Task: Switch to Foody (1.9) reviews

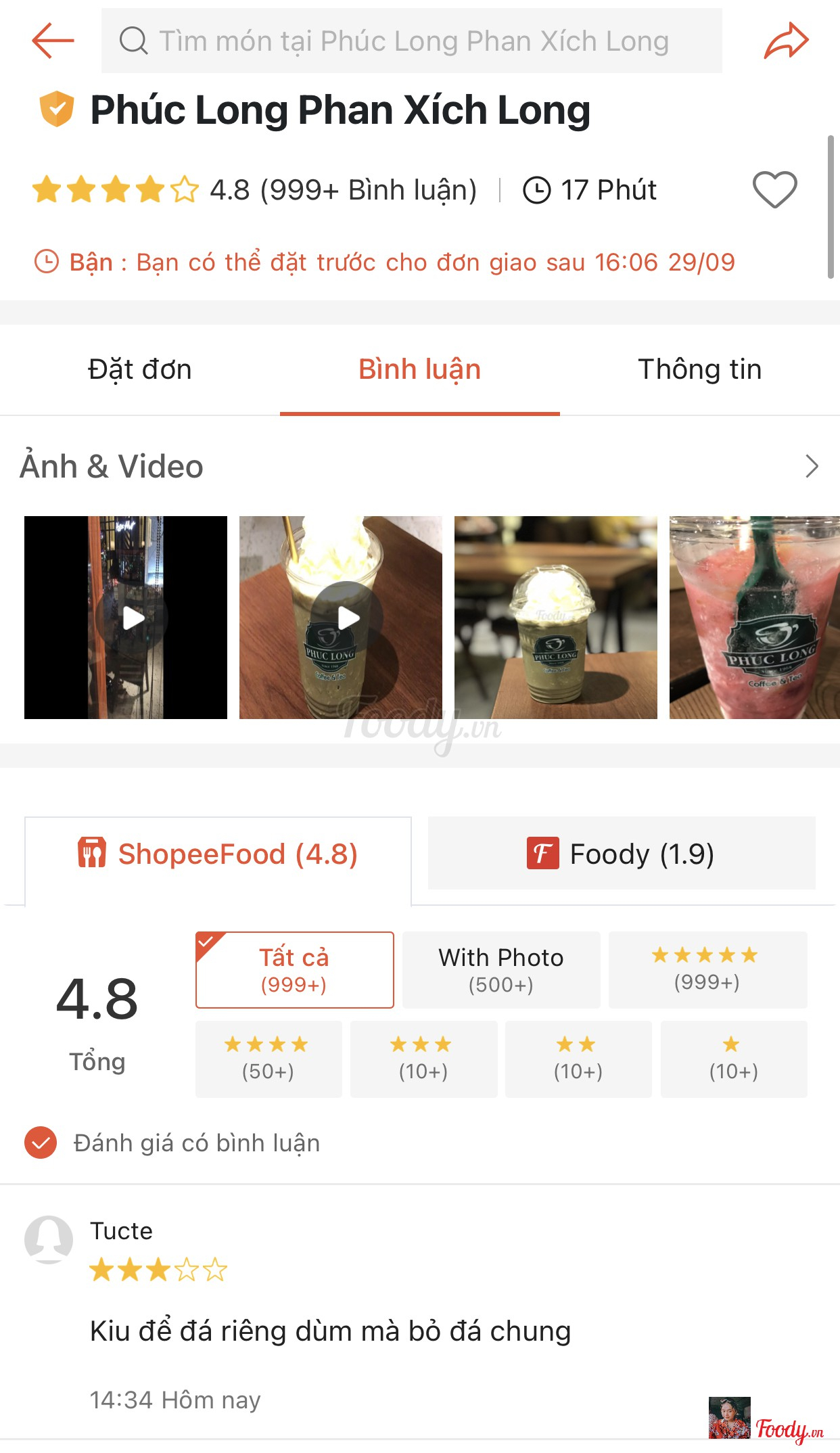Action: tap(621, 854)
